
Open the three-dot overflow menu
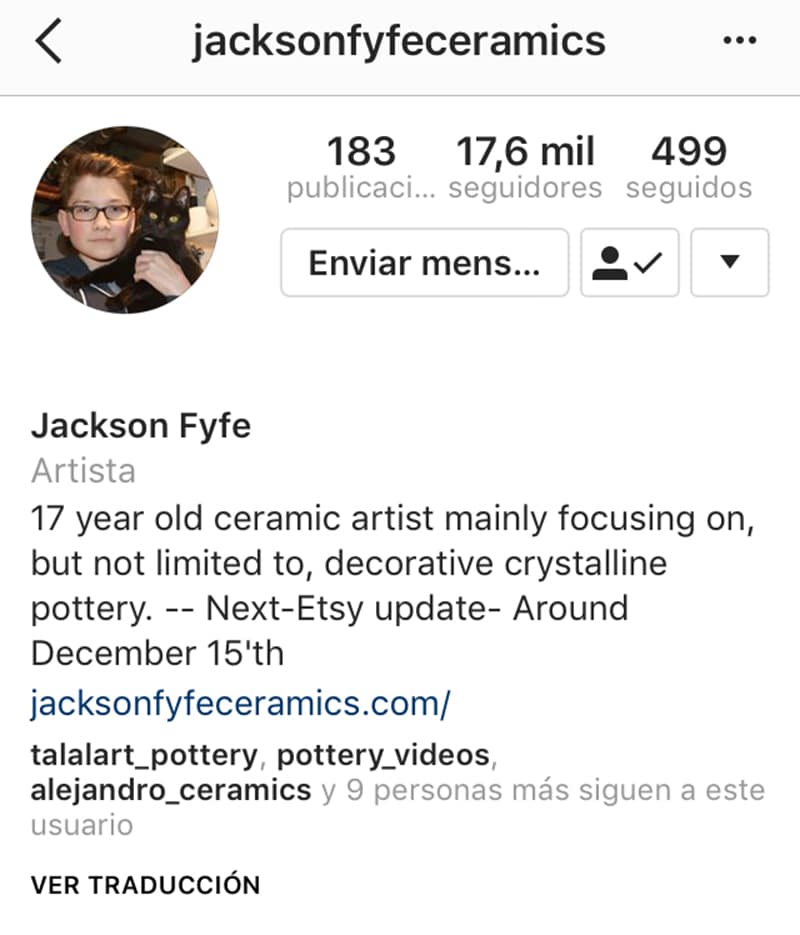(x=739, y=41)
